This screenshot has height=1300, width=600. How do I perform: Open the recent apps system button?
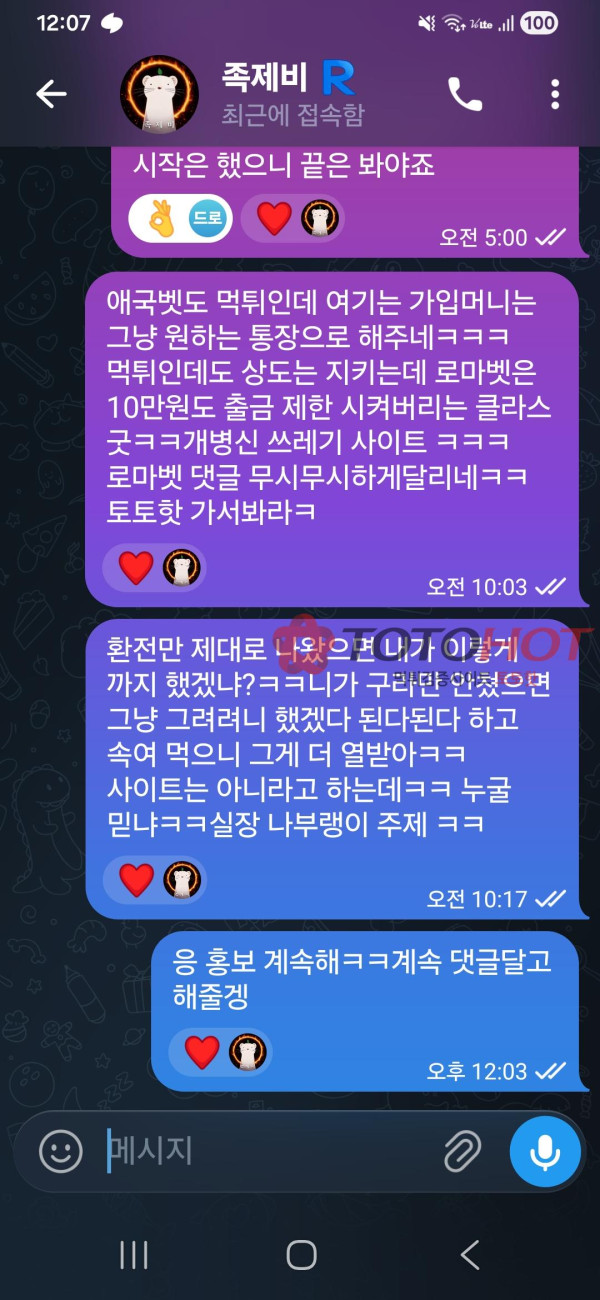(x=133, y=1254)
